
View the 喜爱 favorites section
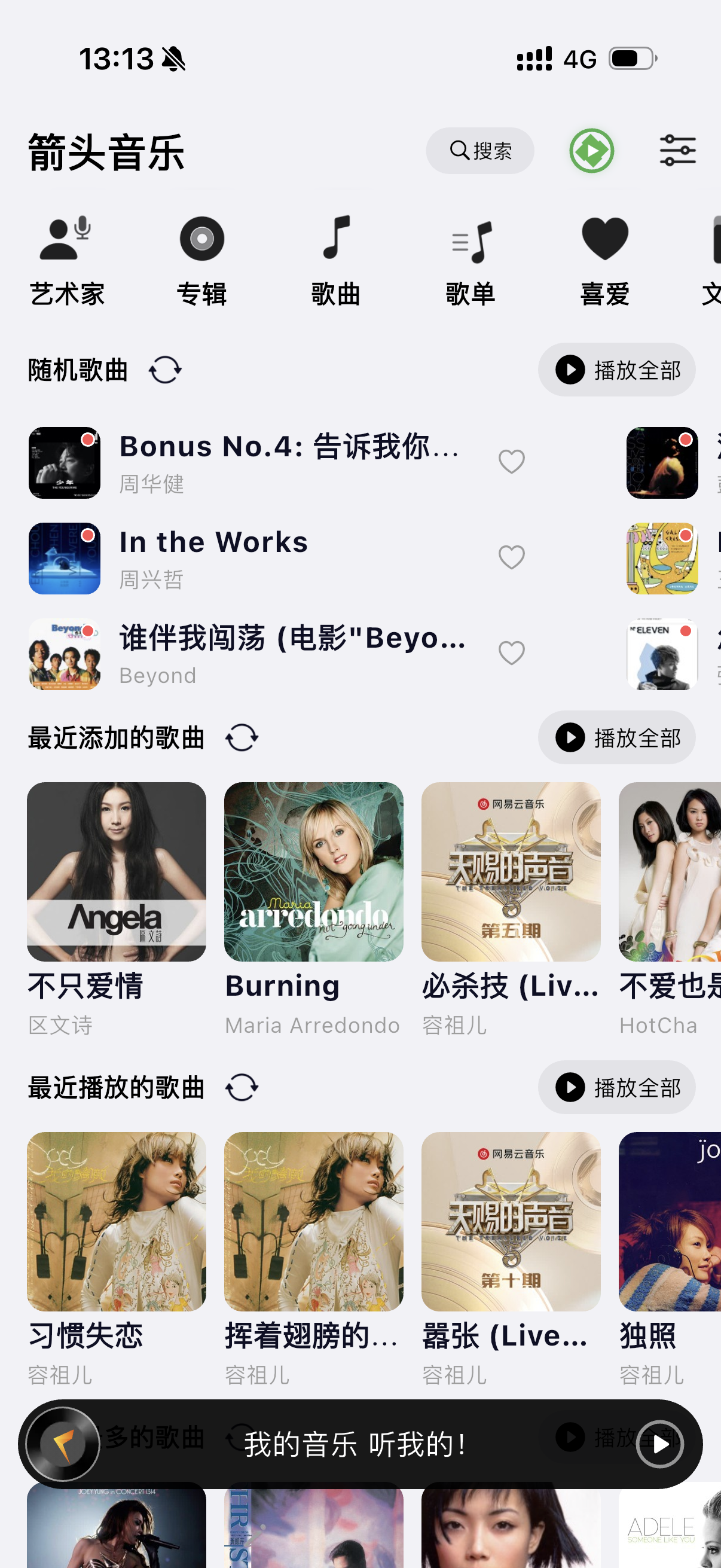(x=604, y=260)
